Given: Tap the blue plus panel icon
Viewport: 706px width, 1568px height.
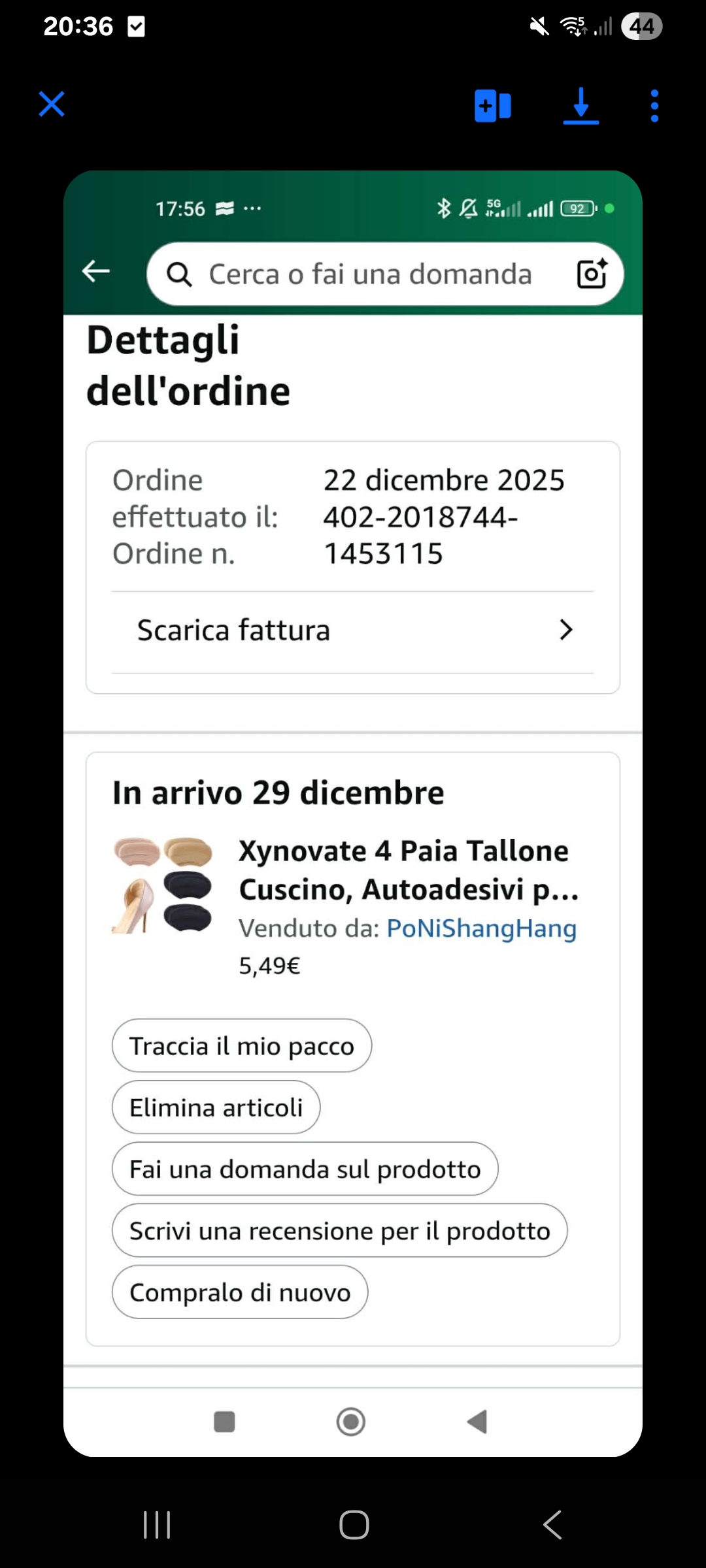Looking at the screenshot, I should [x=493, y=105].
